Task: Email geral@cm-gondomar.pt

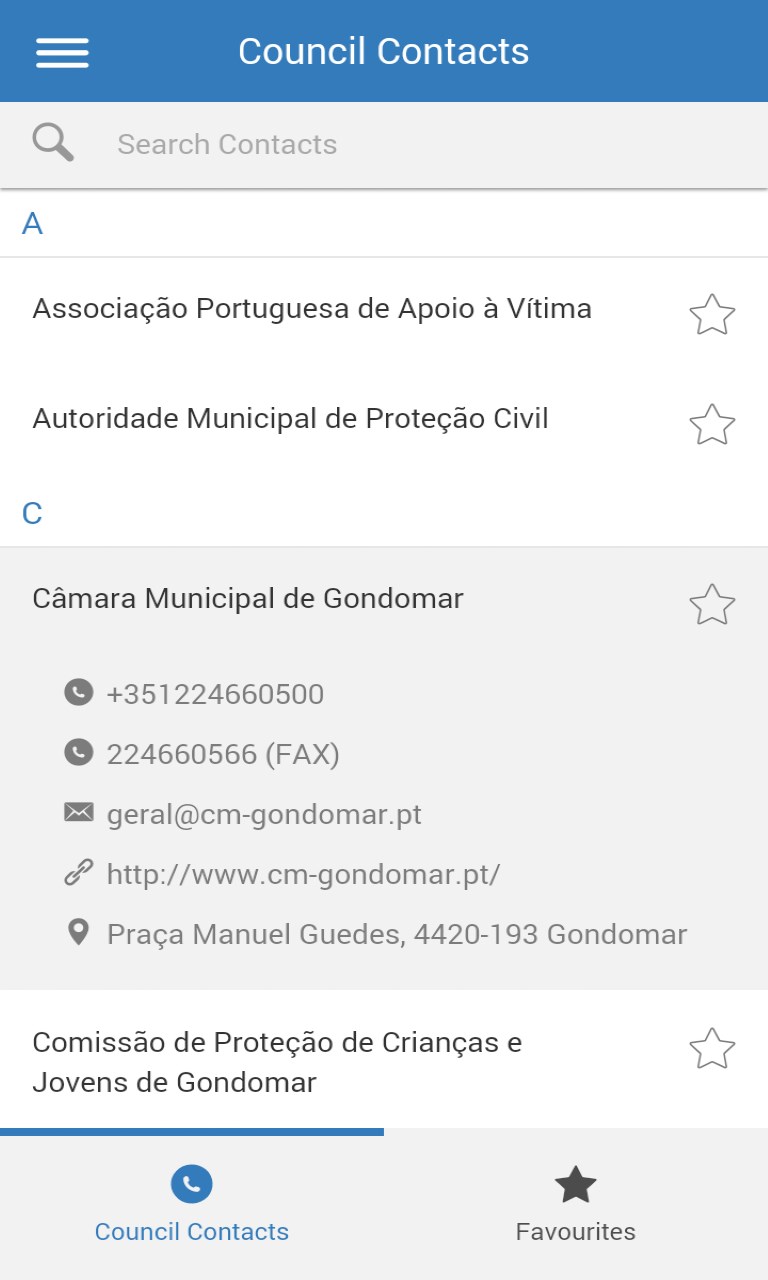Action: [x=264, y=814]
